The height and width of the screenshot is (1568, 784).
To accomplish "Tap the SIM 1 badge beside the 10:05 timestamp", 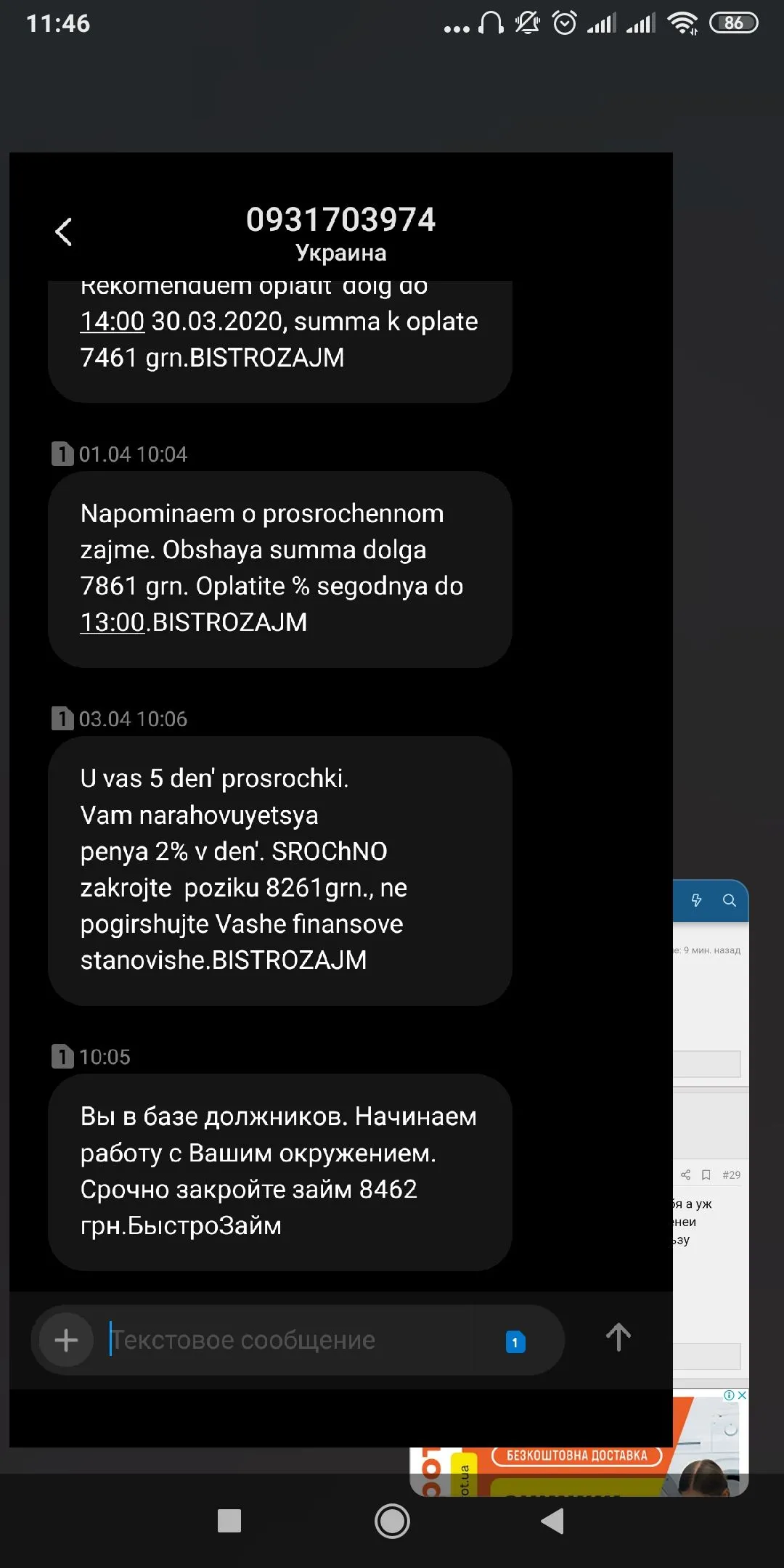I will coord(62,1056).
